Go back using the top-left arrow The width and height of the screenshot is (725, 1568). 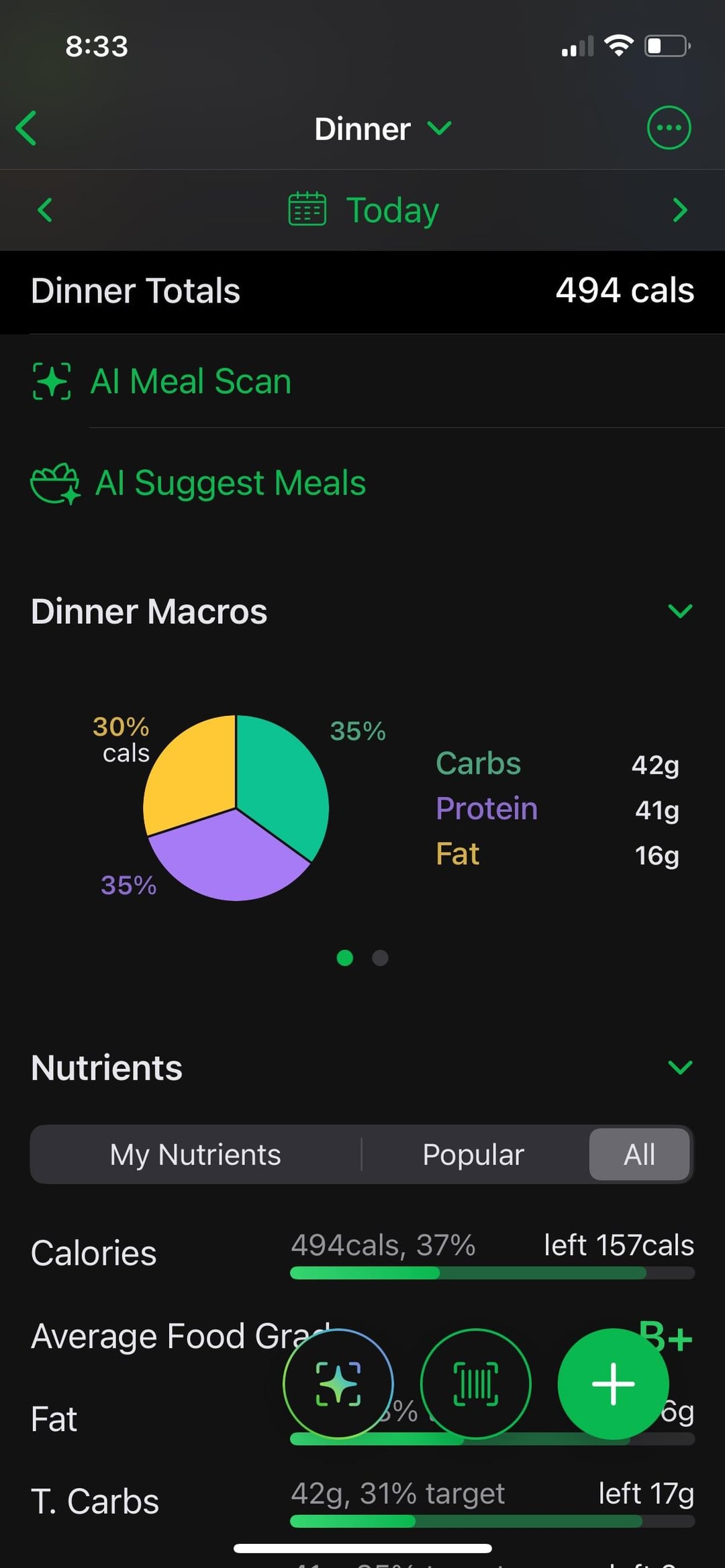27,128
